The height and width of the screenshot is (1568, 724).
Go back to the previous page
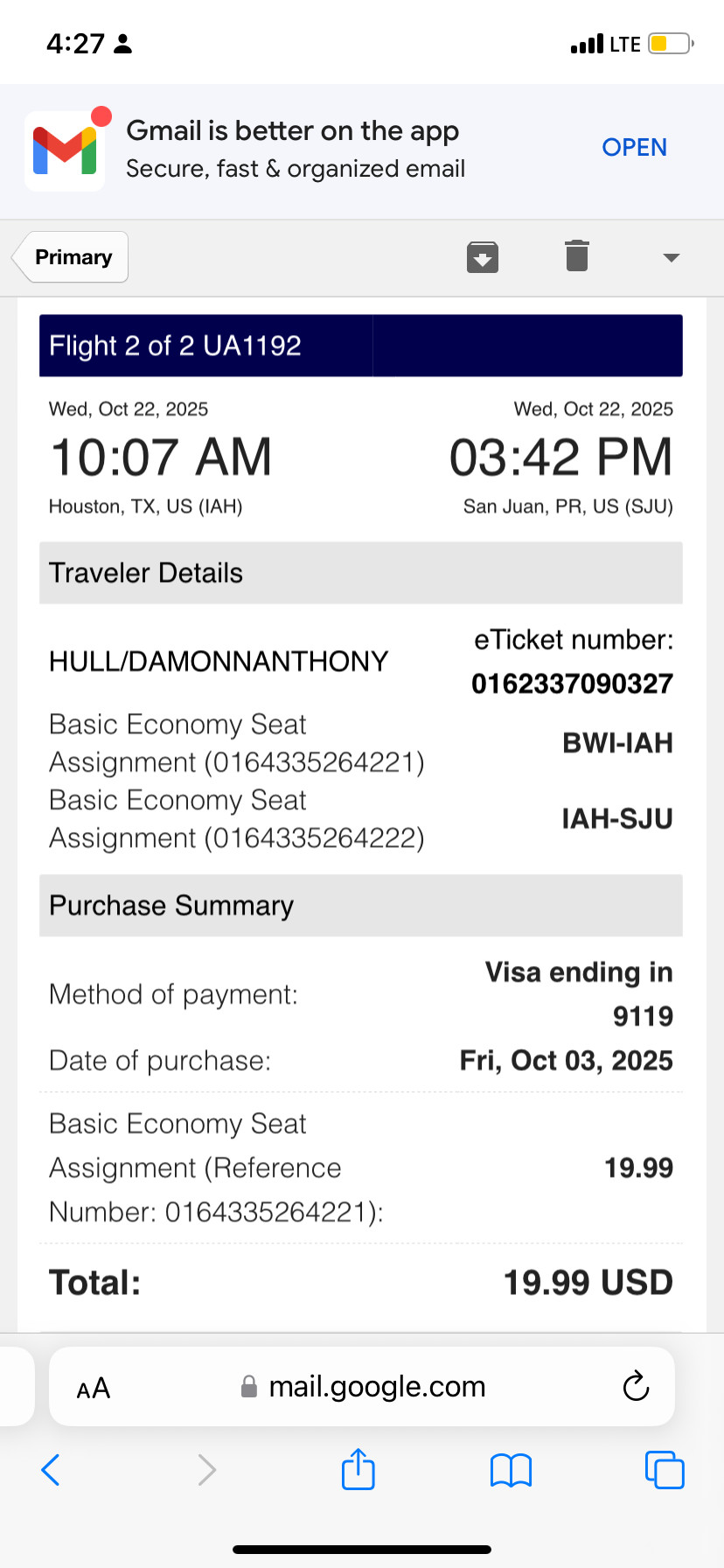51,1470
